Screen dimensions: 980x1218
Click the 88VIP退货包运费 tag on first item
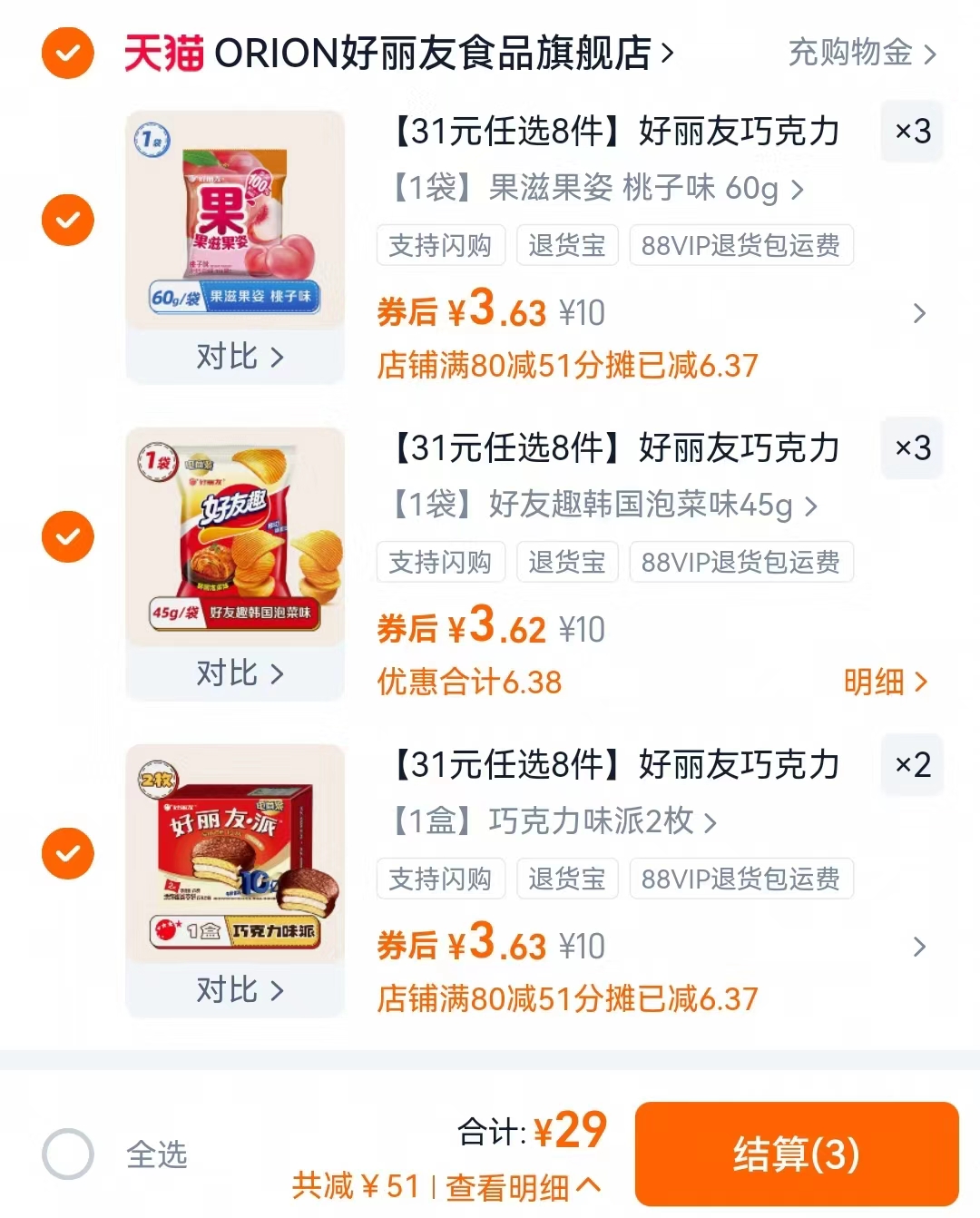click(x=740, y=245)
